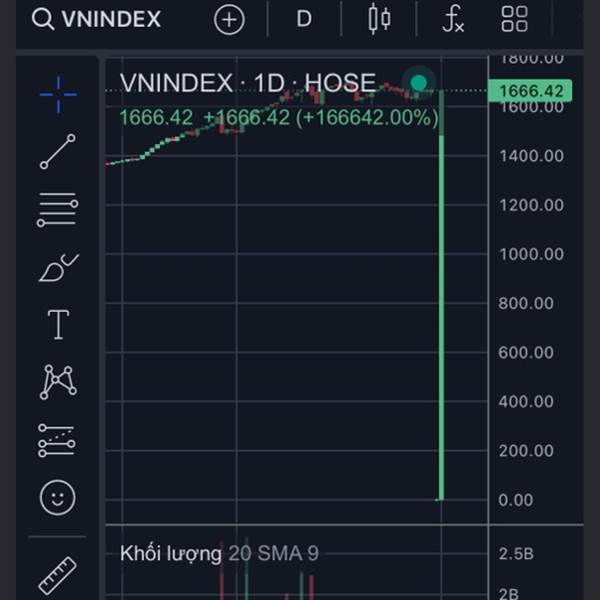Open the chart patterns tool
Viewport: 600px width, 600px height.
pyautogui.click(x=58, y=381)
